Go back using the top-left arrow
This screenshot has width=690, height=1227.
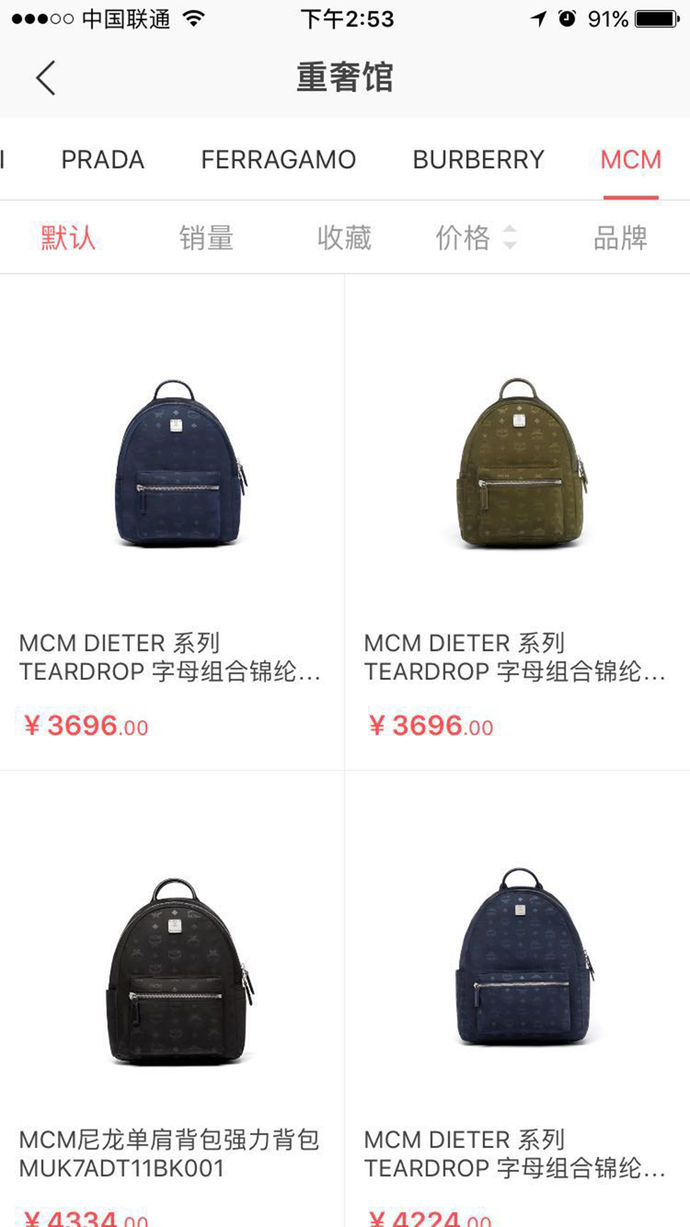coord(45,78)
